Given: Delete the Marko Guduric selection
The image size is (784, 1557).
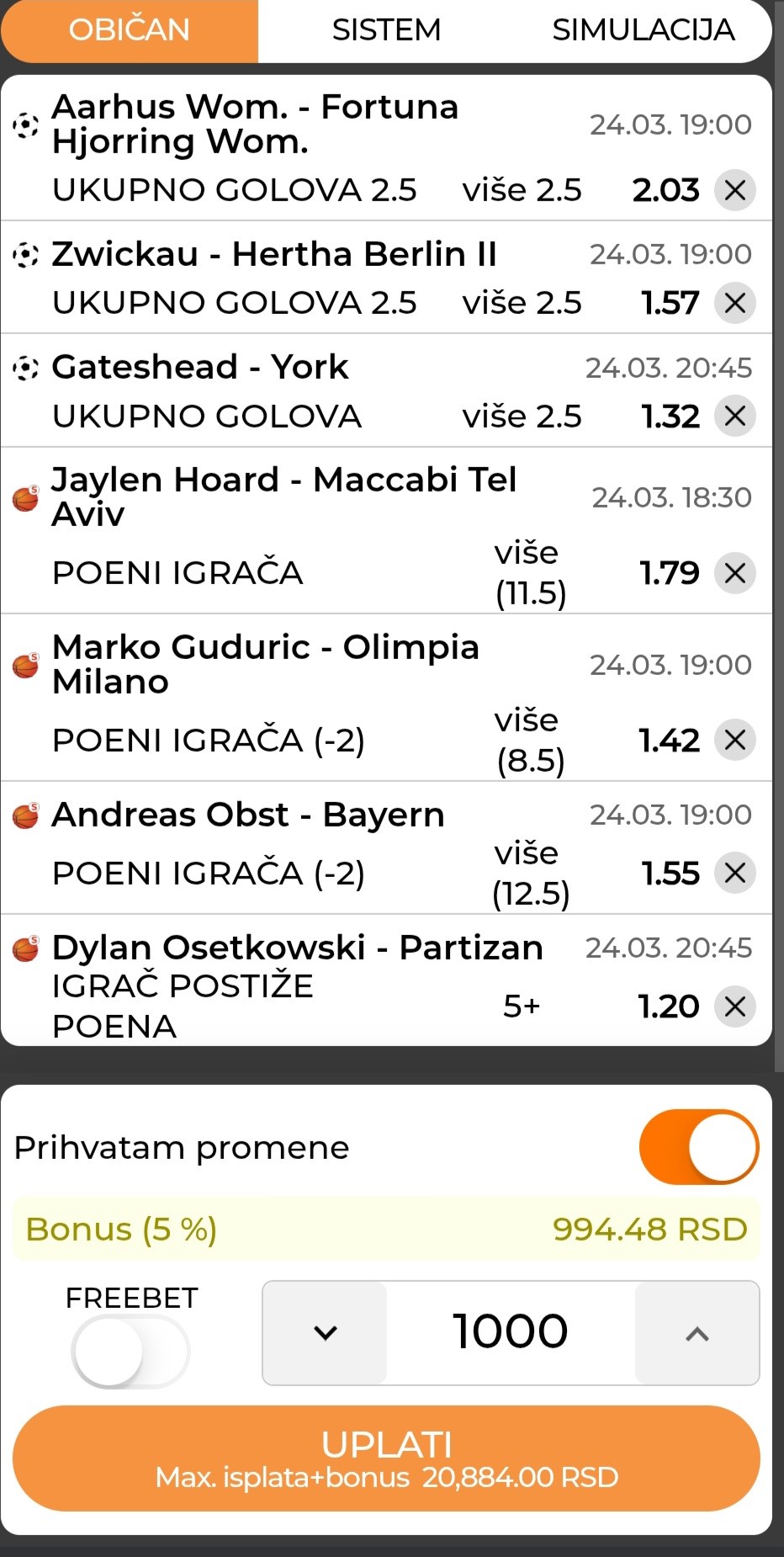Looking at the screenshot, I should (x=735, y=741).
